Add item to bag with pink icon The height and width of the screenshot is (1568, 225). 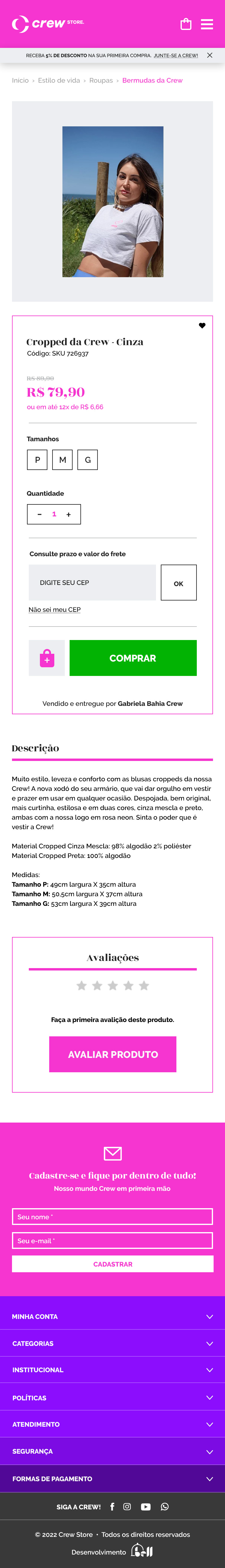pos(47,658)
